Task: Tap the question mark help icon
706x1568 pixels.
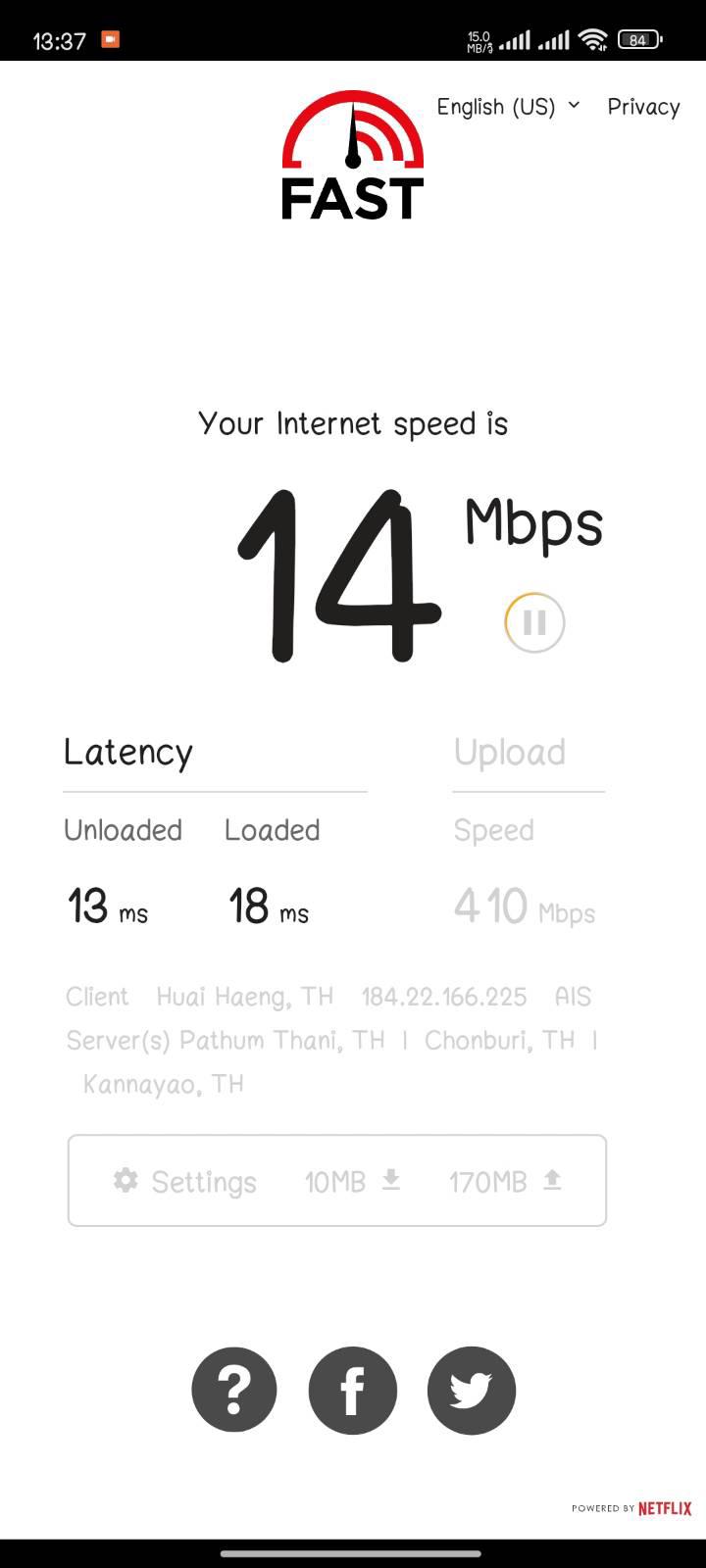Action: [x=234, y=1390]
